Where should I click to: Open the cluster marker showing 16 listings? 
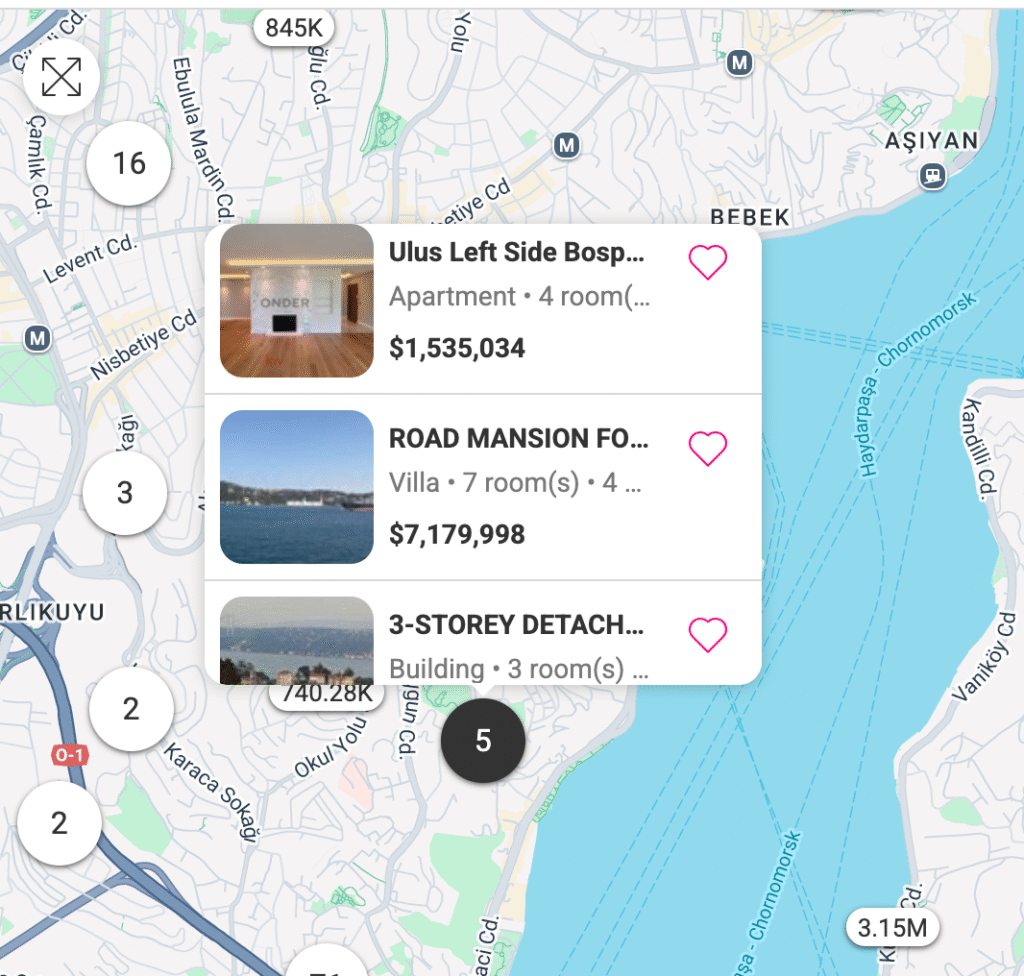[x=129, y=163]
